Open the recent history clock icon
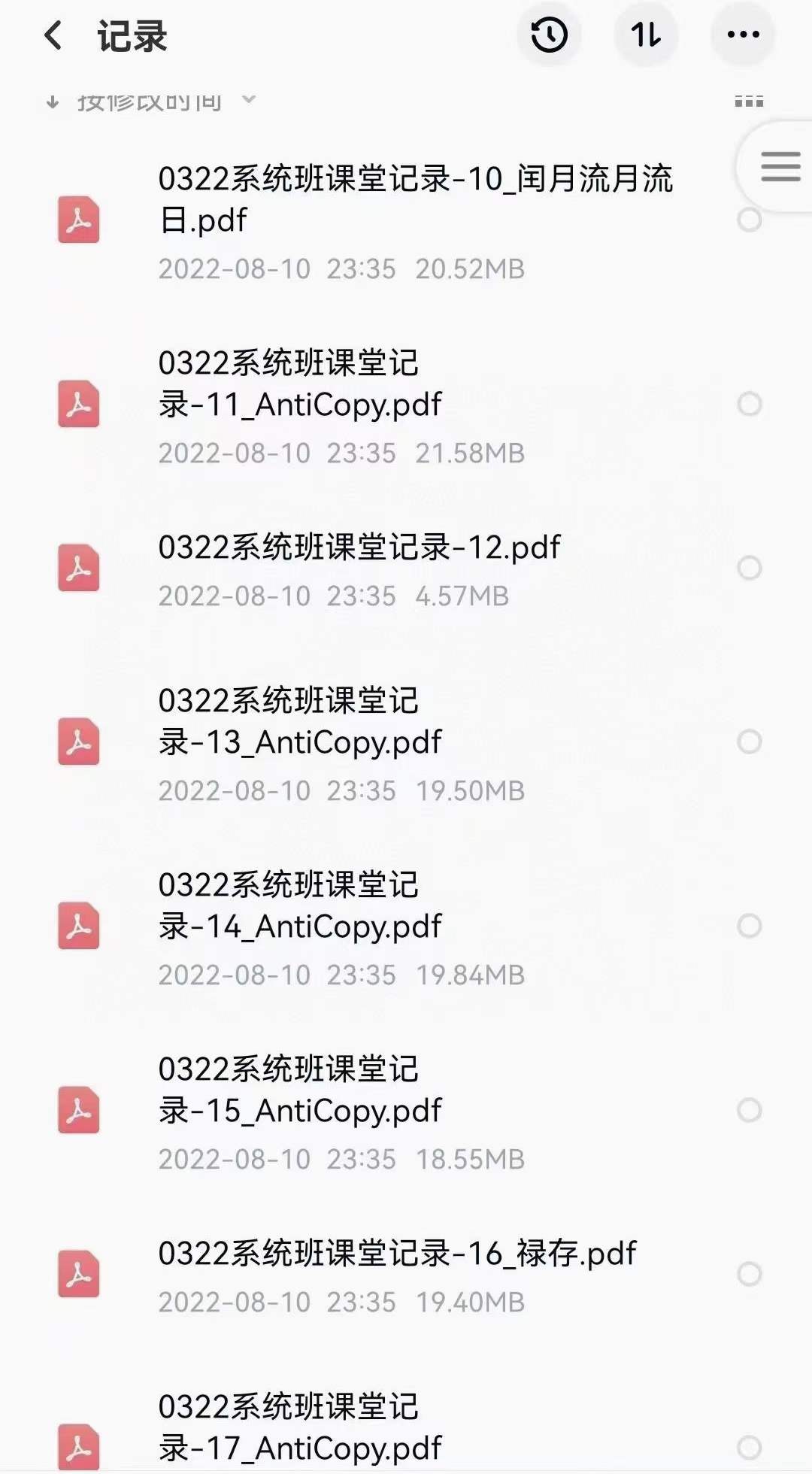This screenshot has width=812, height=1474. (x=549, y=35)
